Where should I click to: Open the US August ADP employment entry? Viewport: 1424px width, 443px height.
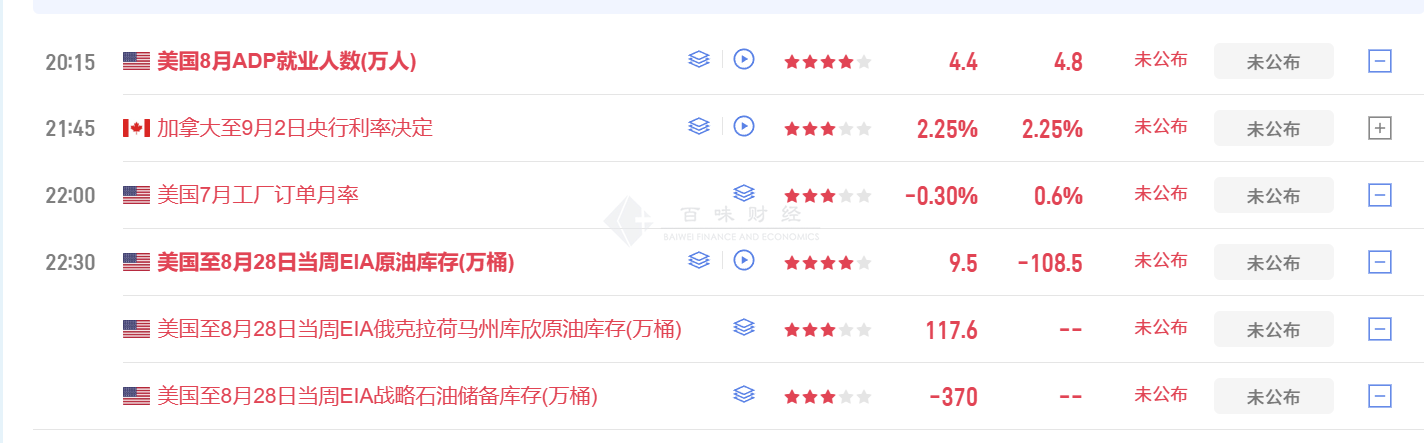coord(286,61)
